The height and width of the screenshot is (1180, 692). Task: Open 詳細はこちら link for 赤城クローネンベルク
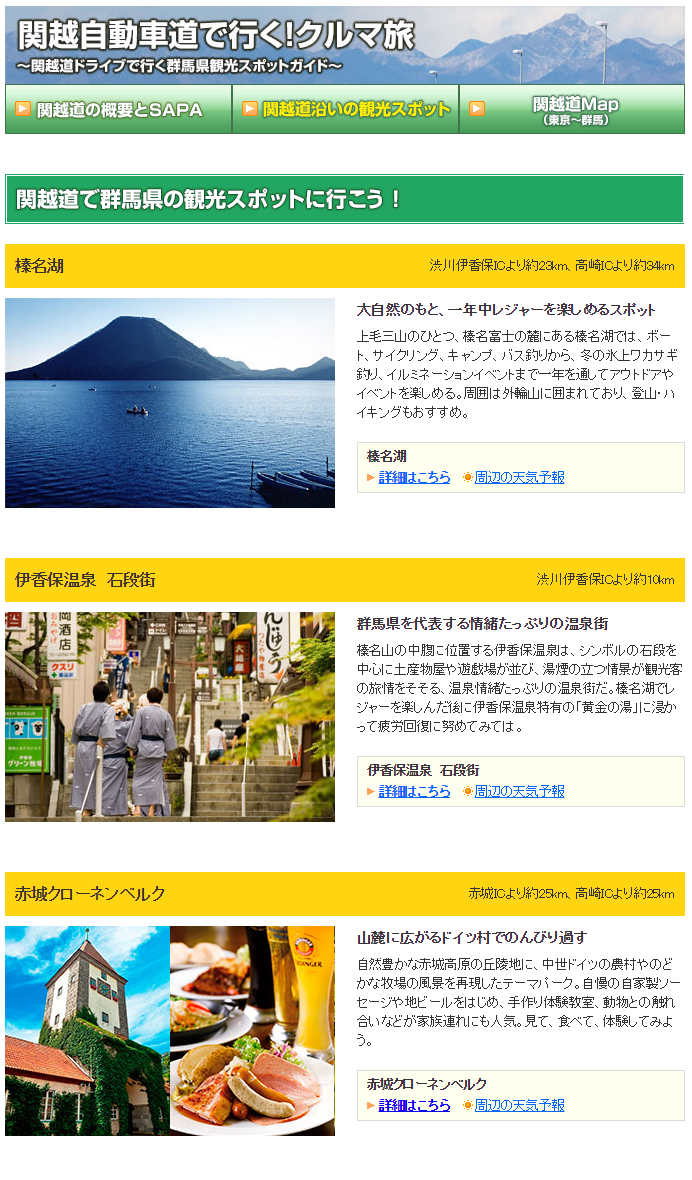coord(414,1105)
